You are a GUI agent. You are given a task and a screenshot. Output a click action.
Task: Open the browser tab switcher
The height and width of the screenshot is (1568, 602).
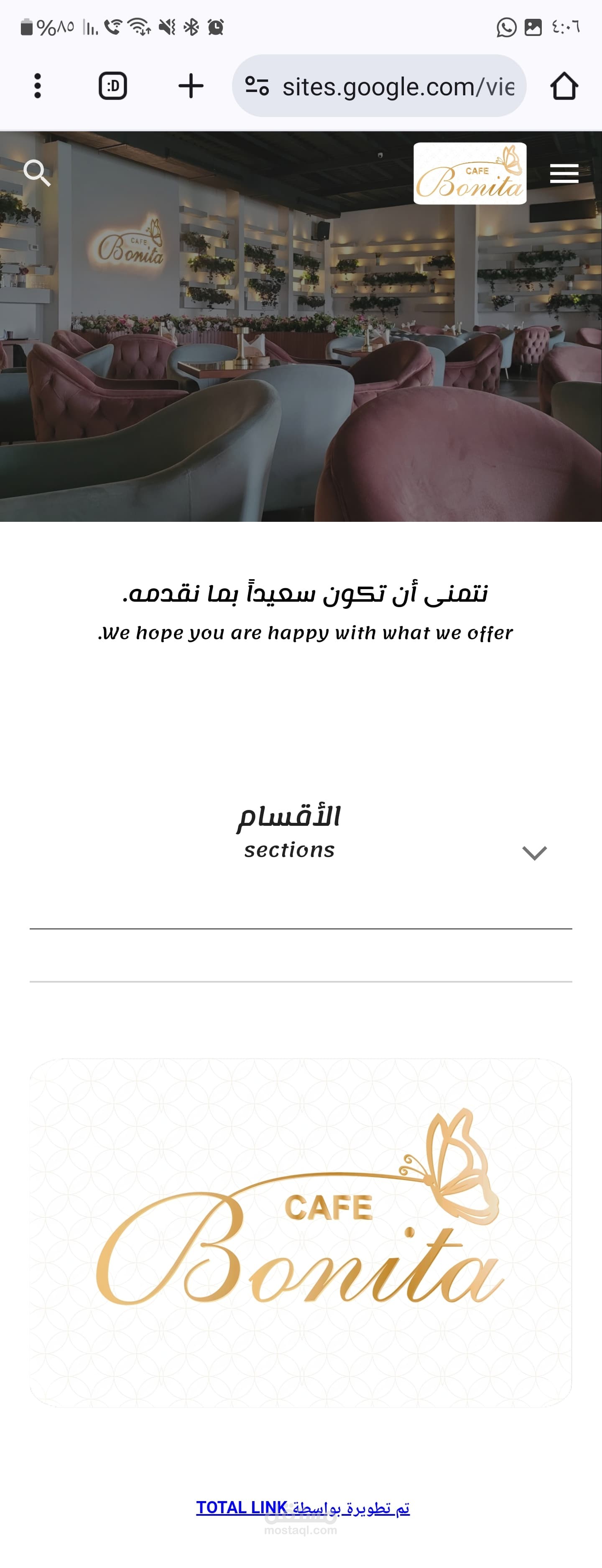point(113,86)
